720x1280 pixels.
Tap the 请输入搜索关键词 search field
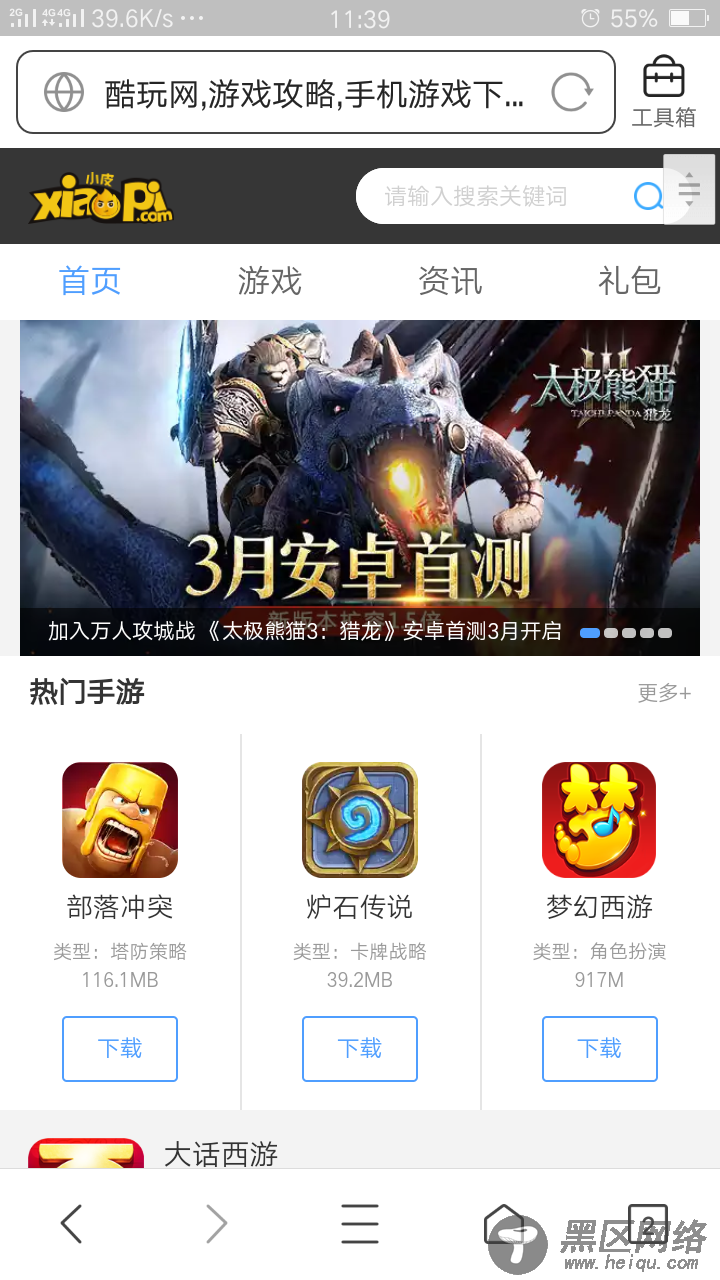point(490,196)
